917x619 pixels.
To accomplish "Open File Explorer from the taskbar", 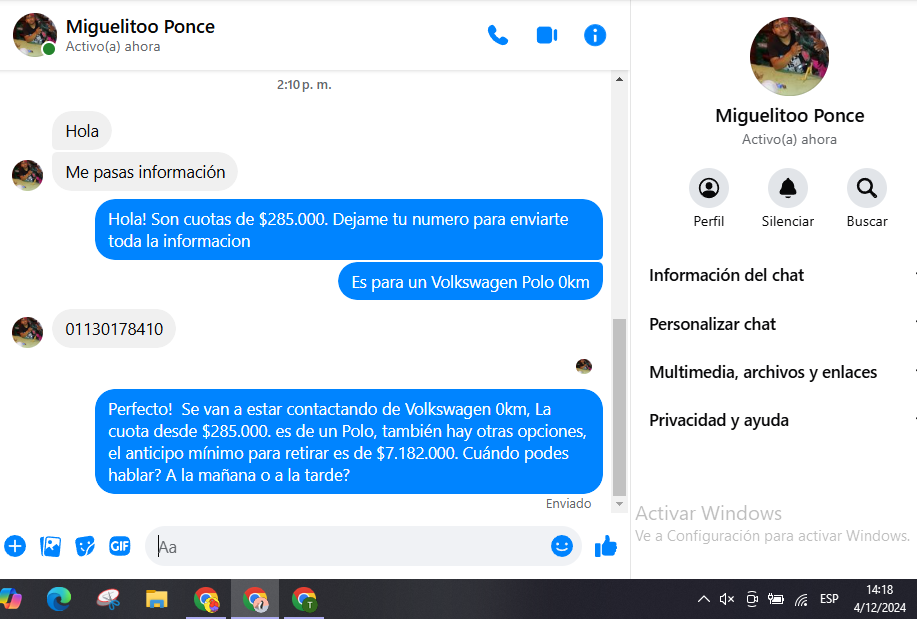I will [x=157, y=599].
